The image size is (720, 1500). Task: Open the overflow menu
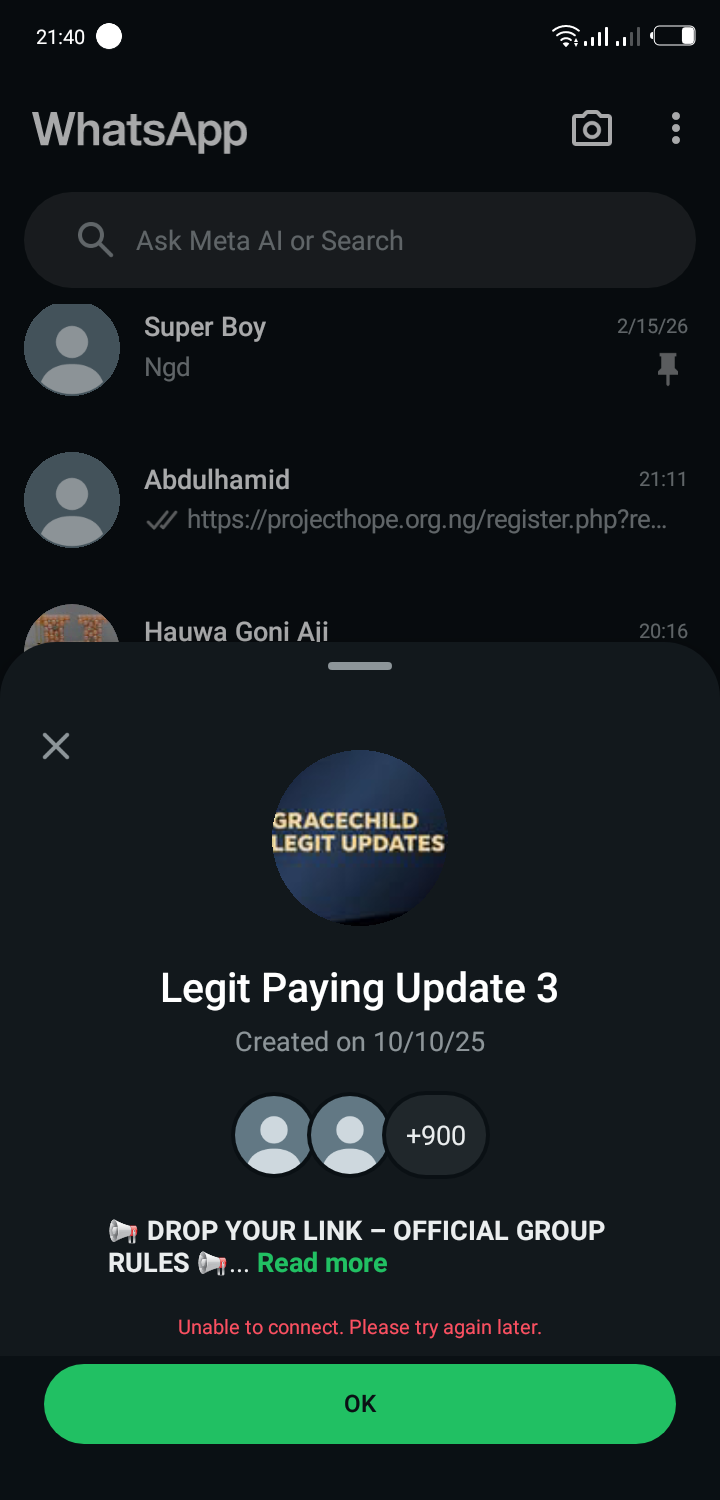[676, 129]
